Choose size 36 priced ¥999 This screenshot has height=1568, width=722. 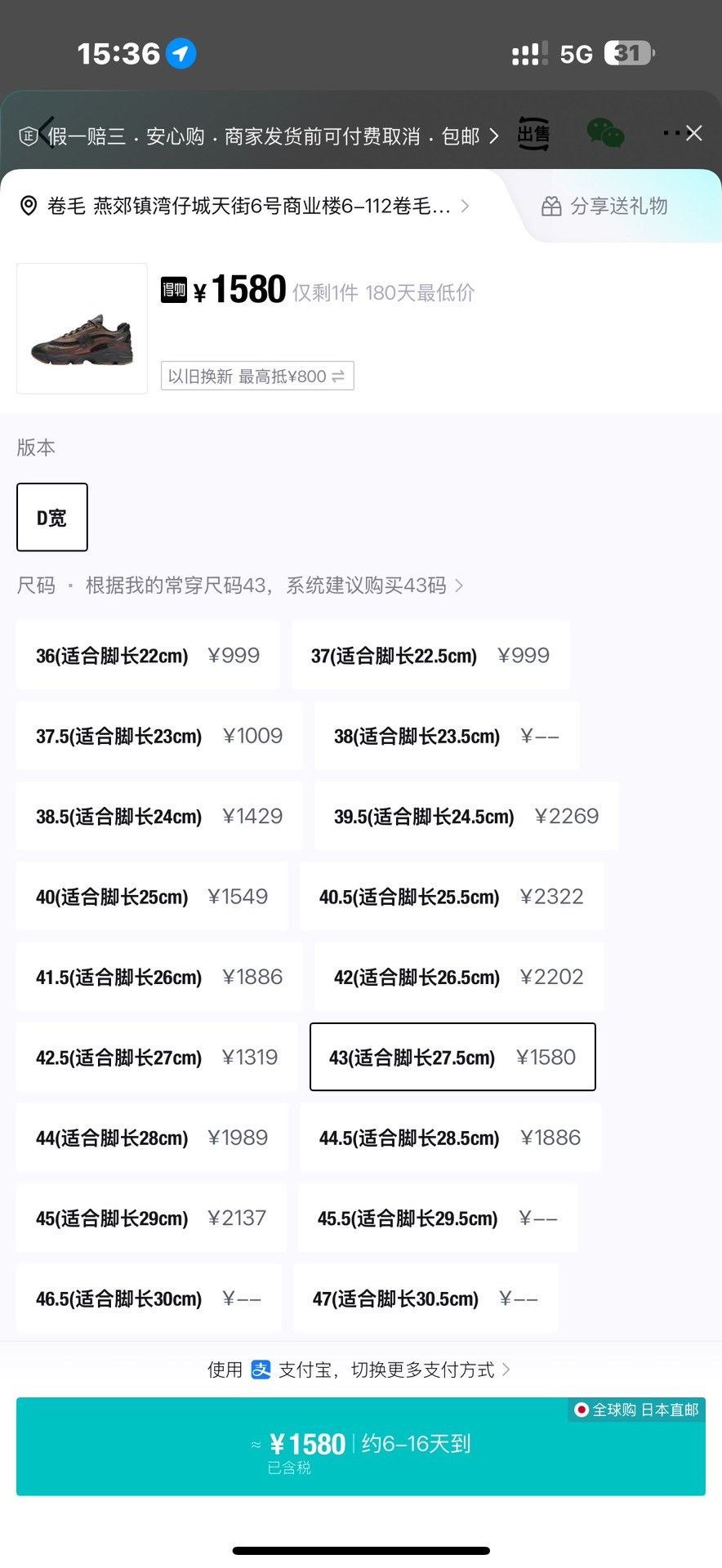[x=148, y=655]
